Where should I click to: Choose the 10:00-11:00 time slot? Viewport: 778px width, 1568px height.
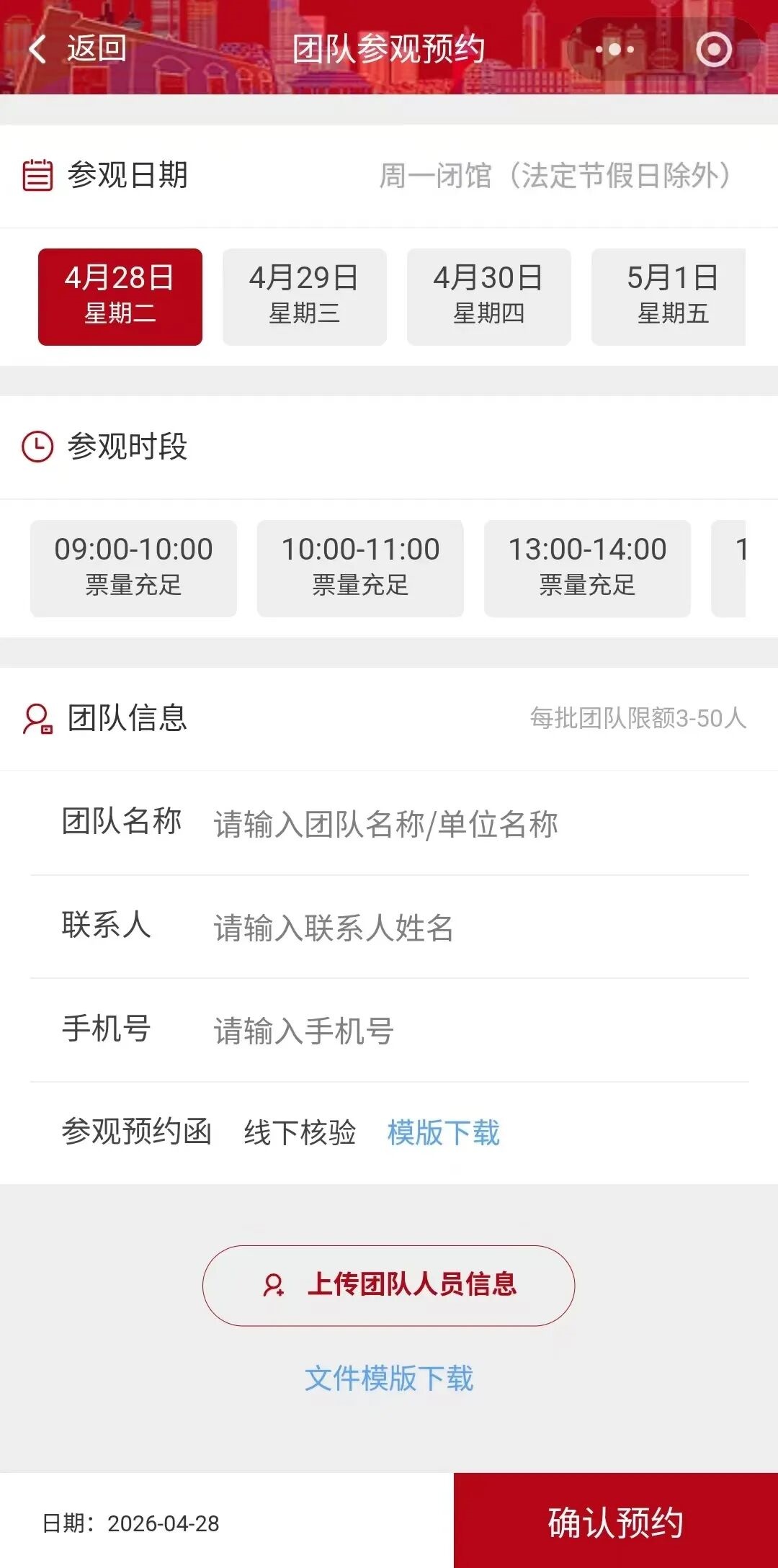click(360, 568)
